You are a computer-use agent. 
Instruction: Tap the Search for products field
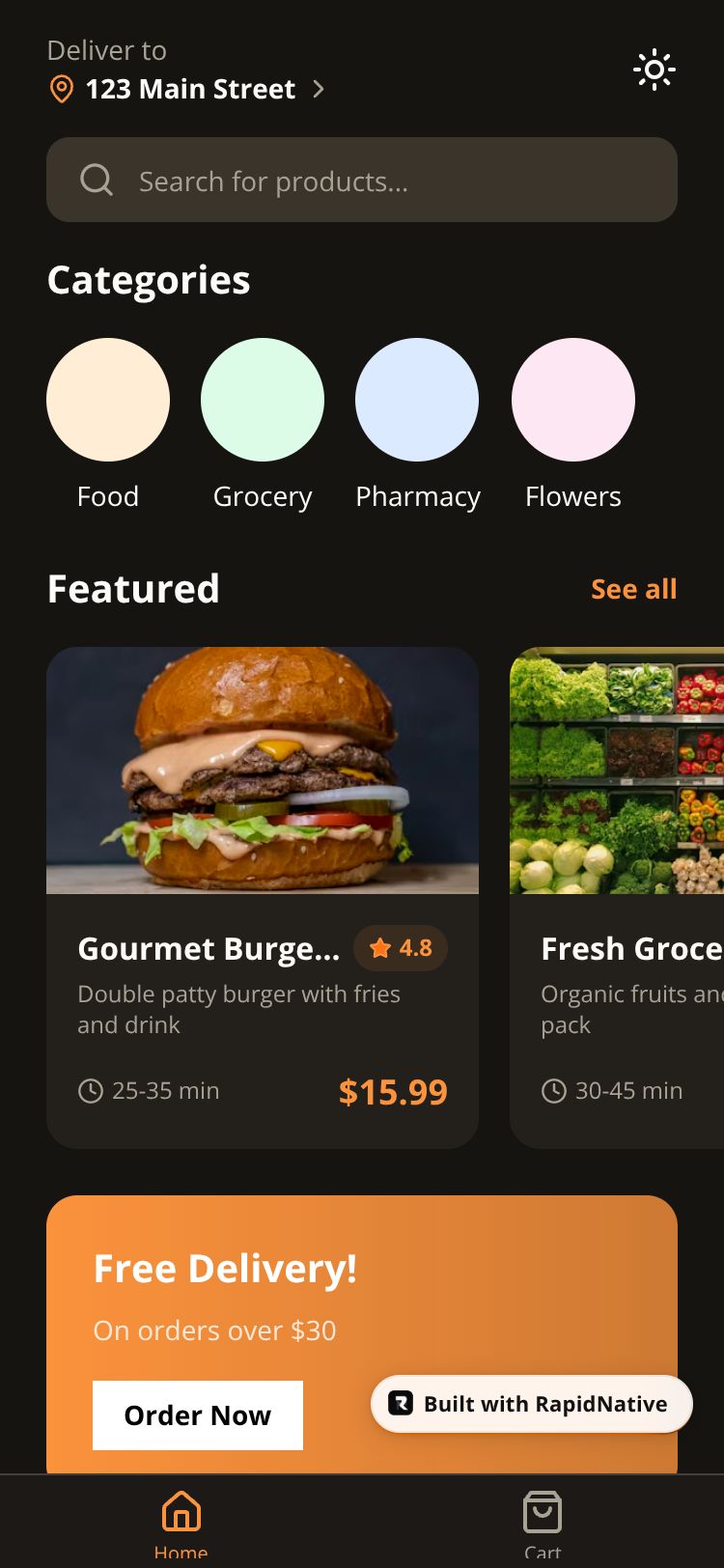pyautogui.click(x=362, y=181)
